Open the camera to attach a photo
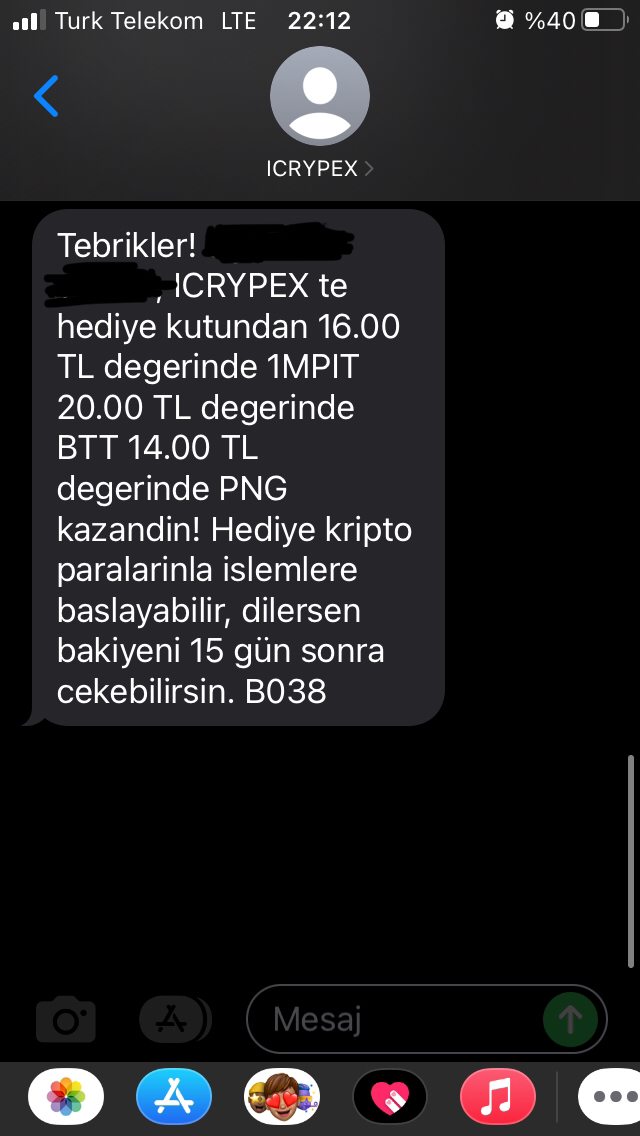 (x=66, y=1019)
